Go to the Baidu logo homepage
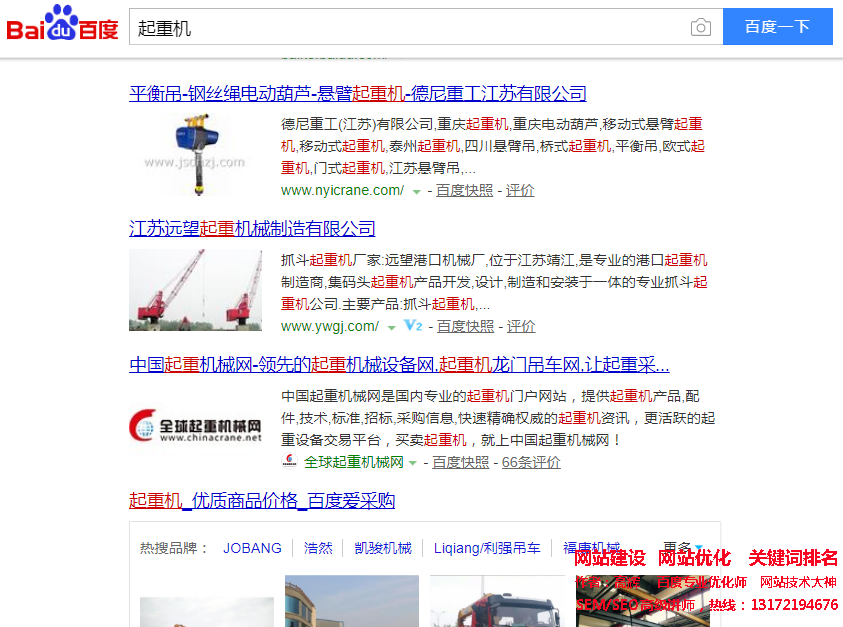Viewport: 843px width, 627px height. (x=62, y=26)
